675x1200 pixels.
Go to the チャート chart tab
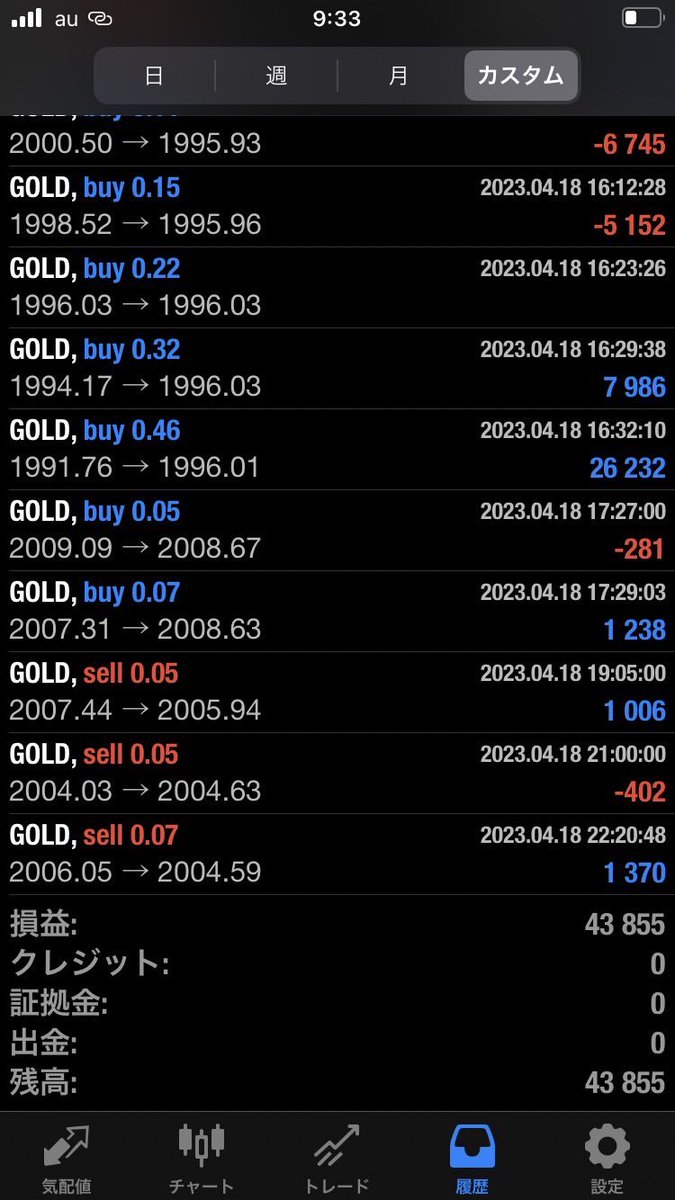click(x=201, y=1158)
